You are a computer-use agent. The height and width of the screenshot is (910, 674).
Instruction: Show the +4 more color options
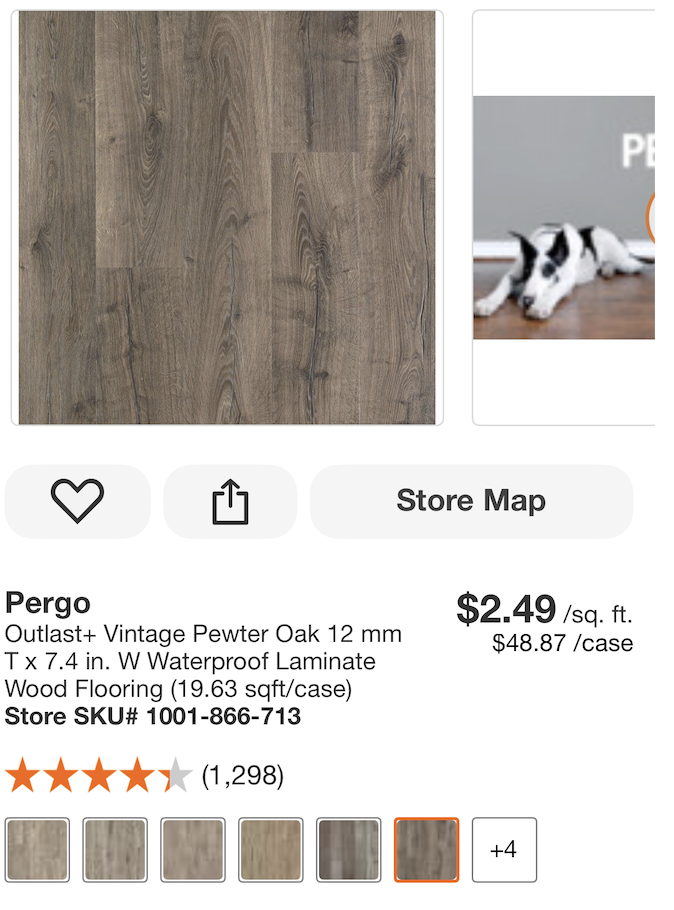[504, 850]
